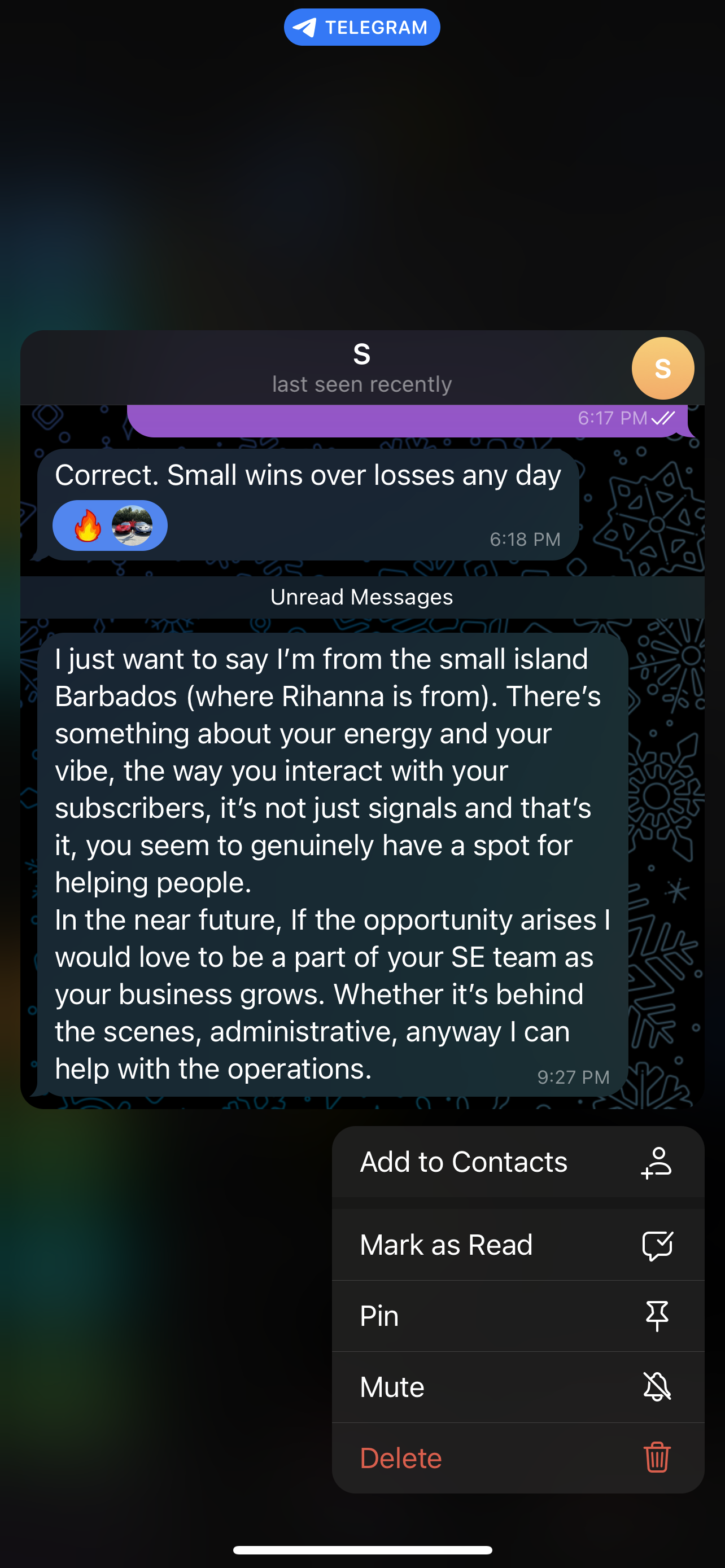Delete this chat

coord(517,1458)
